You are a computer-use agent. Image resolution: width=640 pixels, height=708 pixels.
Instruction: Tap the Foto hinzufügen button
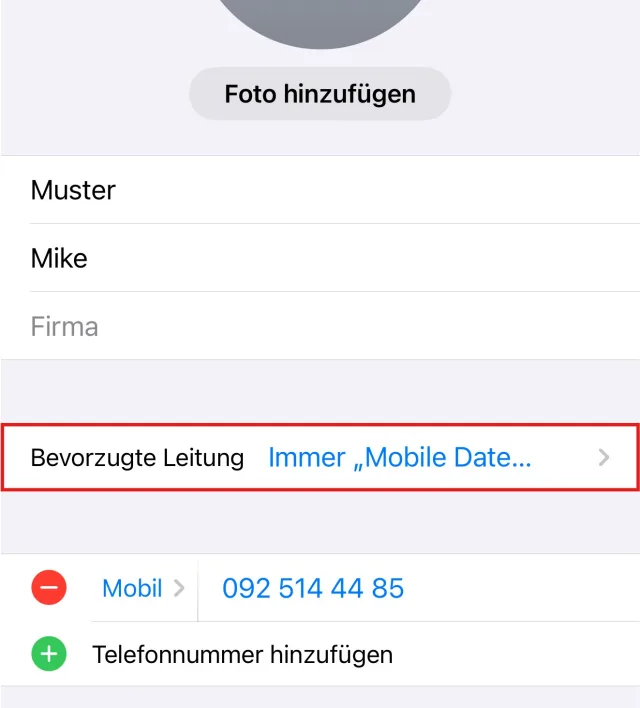coord(320,95)
